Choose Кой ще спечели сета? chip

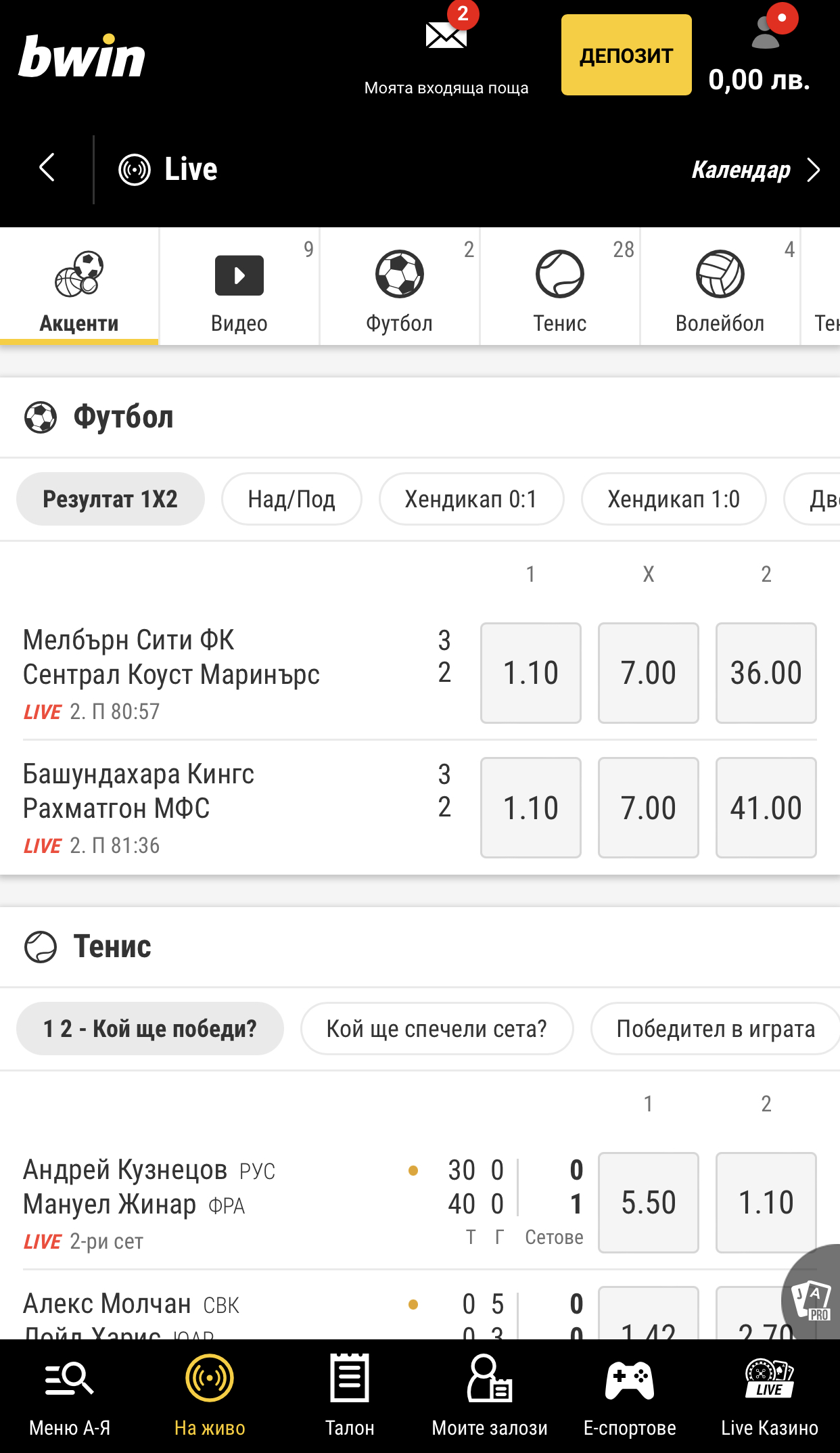pyautogui.click(x=437, y=1029)
